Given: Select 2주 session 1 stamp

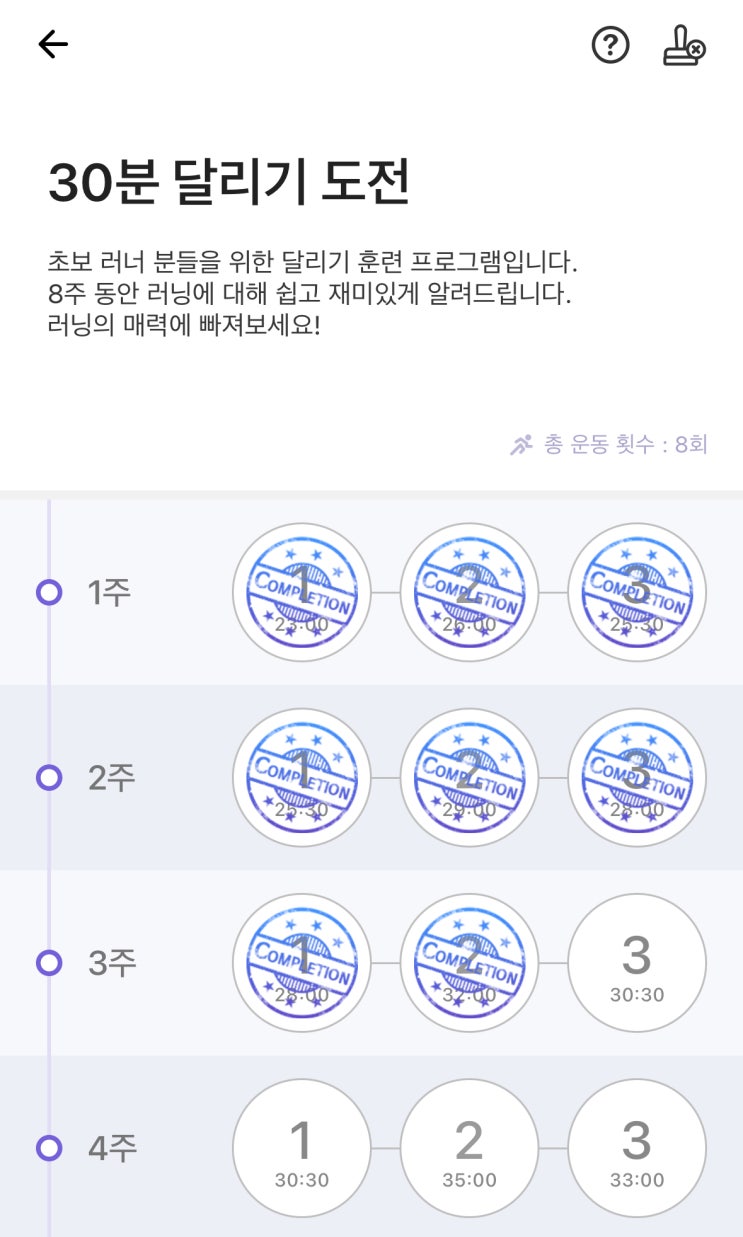Looking at the screenshot, I should [301, 777].
